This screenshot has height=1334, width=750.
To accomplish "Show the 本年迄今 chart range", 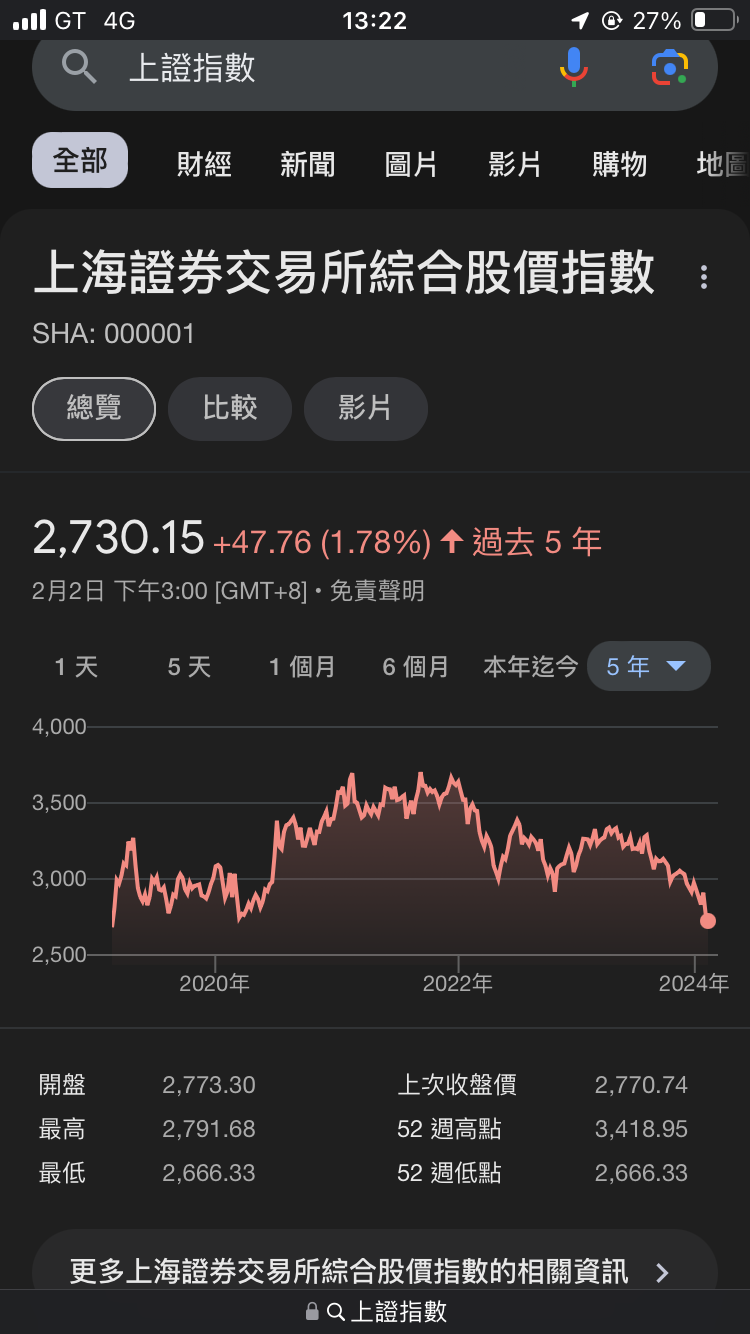I will (x=530, y=667).
